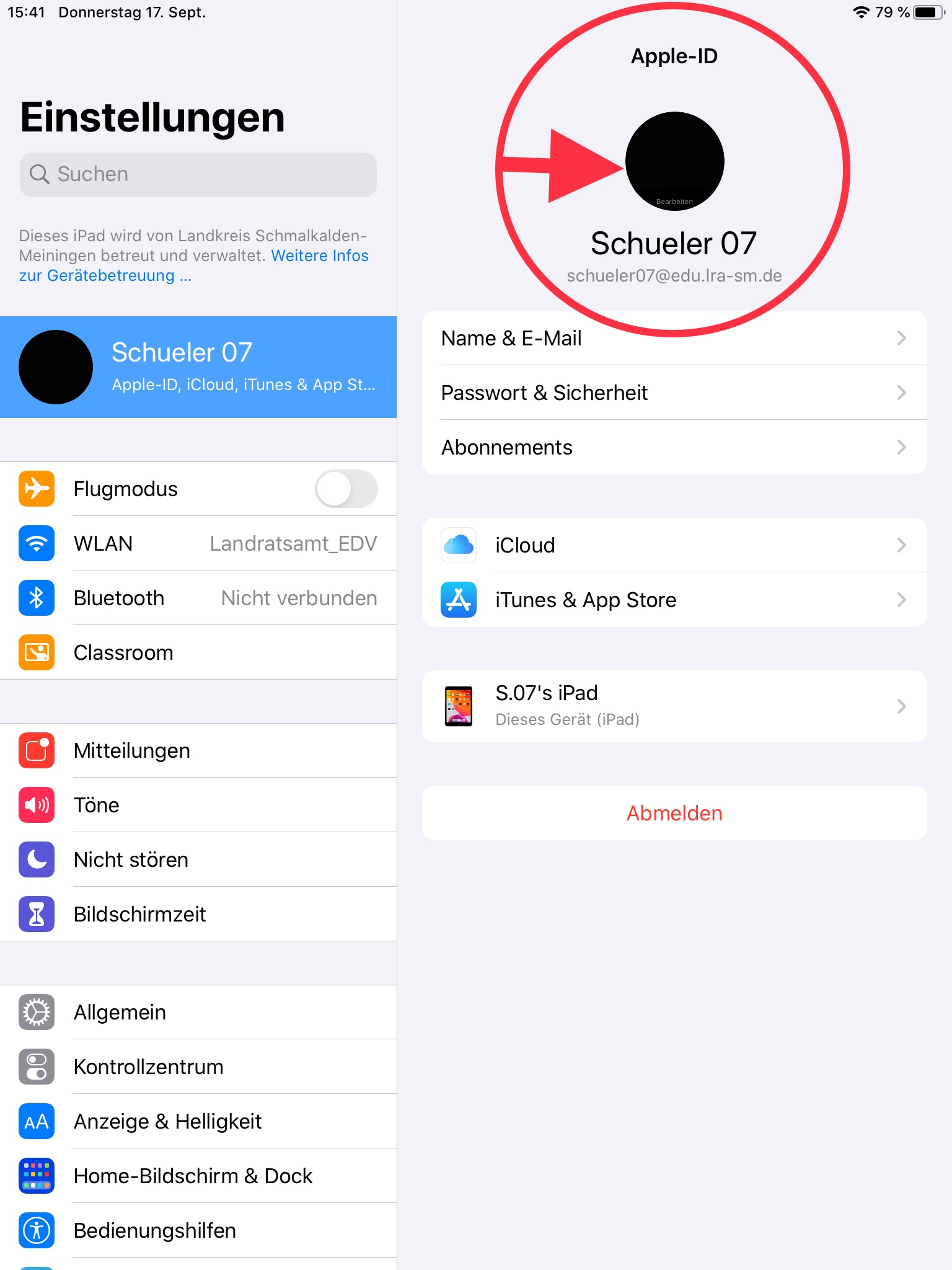Open Nicht stören settings

point(198,860)
